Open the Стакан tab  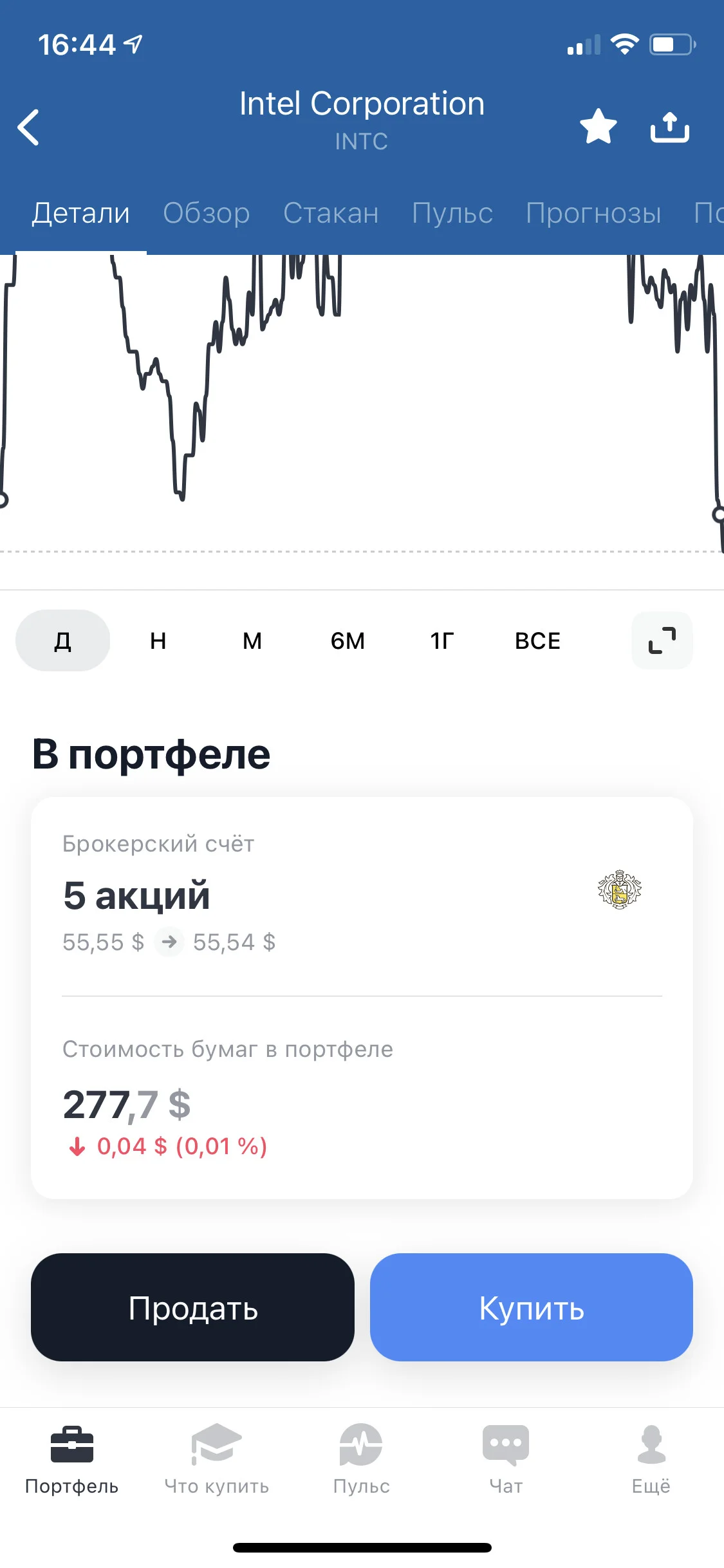(x=331, y=213)
